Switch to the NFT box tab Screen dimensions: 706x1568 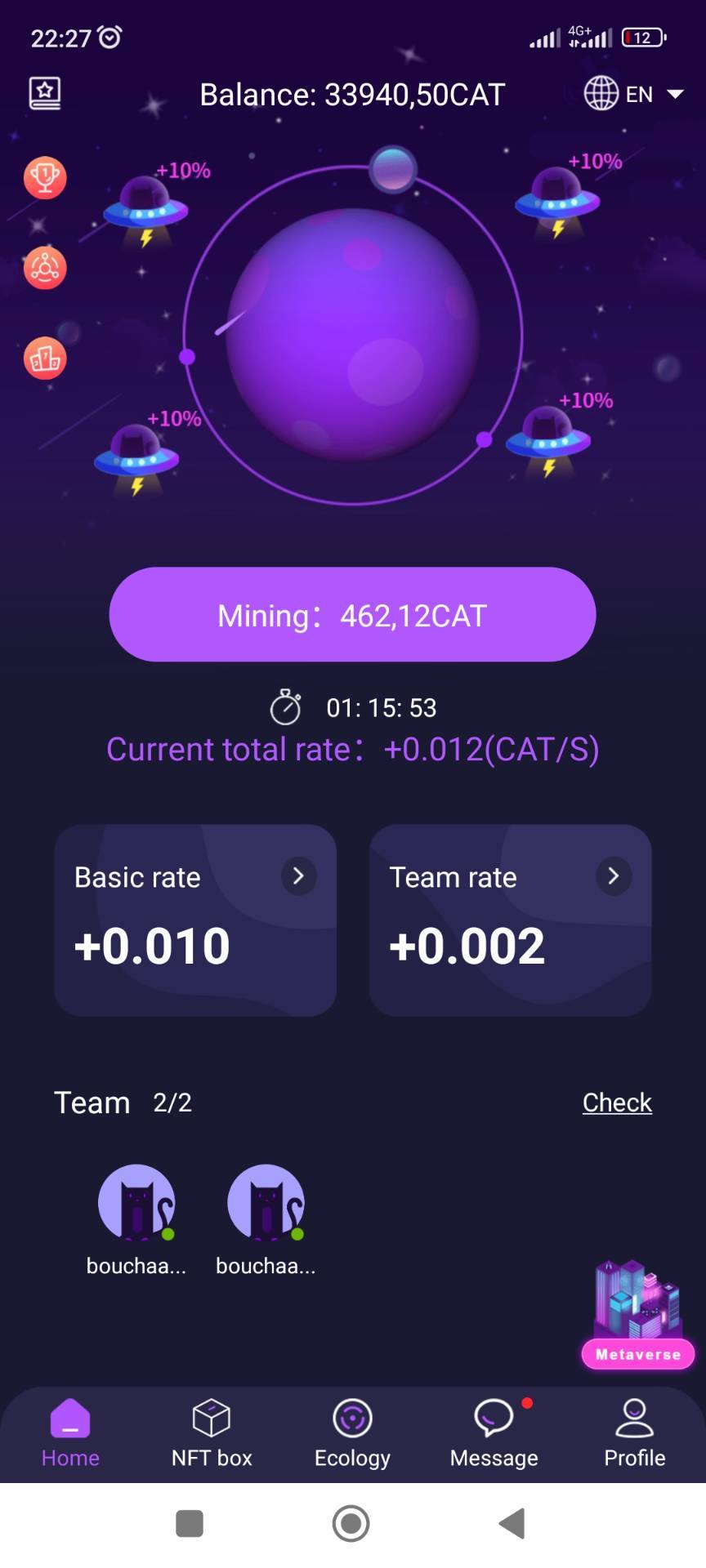point(212,1433)
